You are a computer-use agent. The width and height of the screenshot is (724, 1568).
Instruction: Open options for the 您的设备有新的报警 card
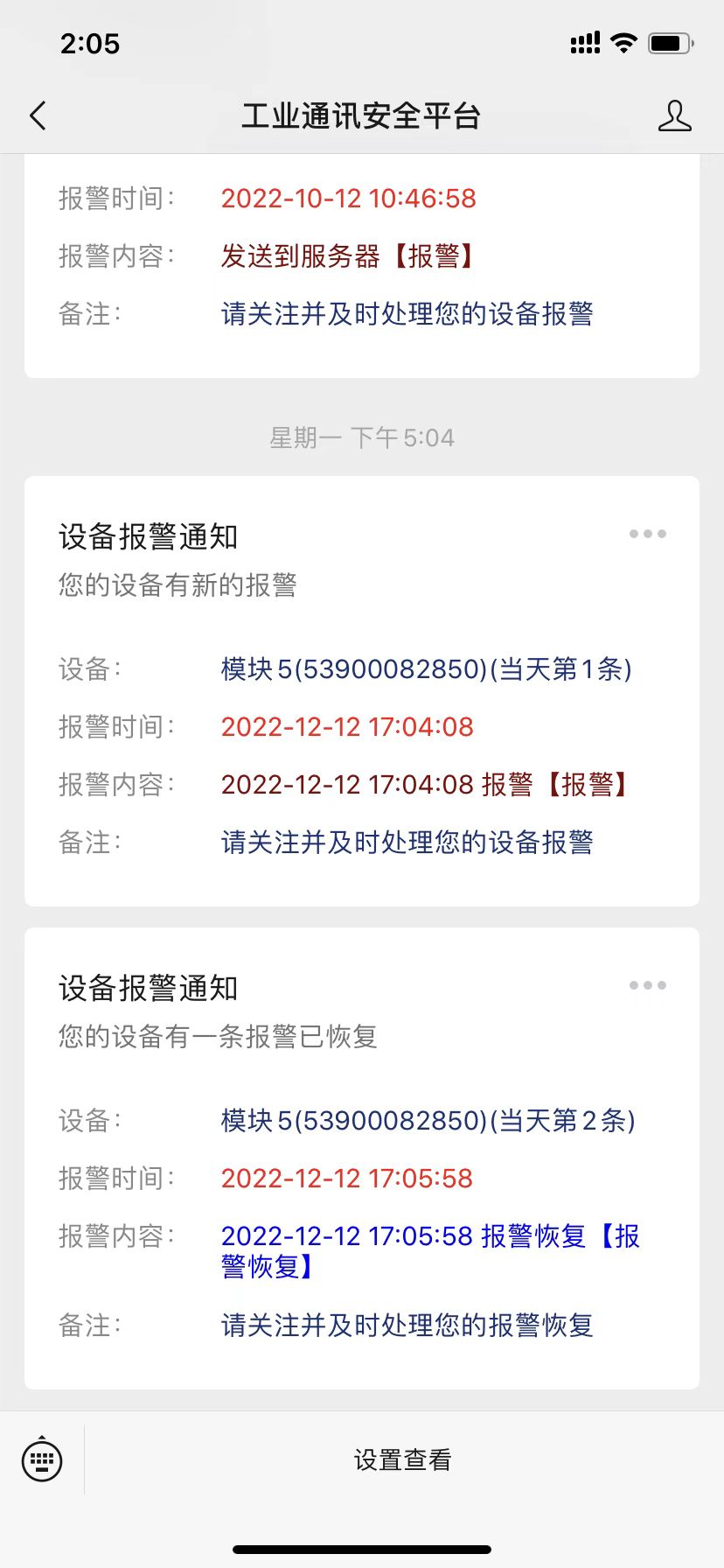pyautogui.click(x=647, y=534)
